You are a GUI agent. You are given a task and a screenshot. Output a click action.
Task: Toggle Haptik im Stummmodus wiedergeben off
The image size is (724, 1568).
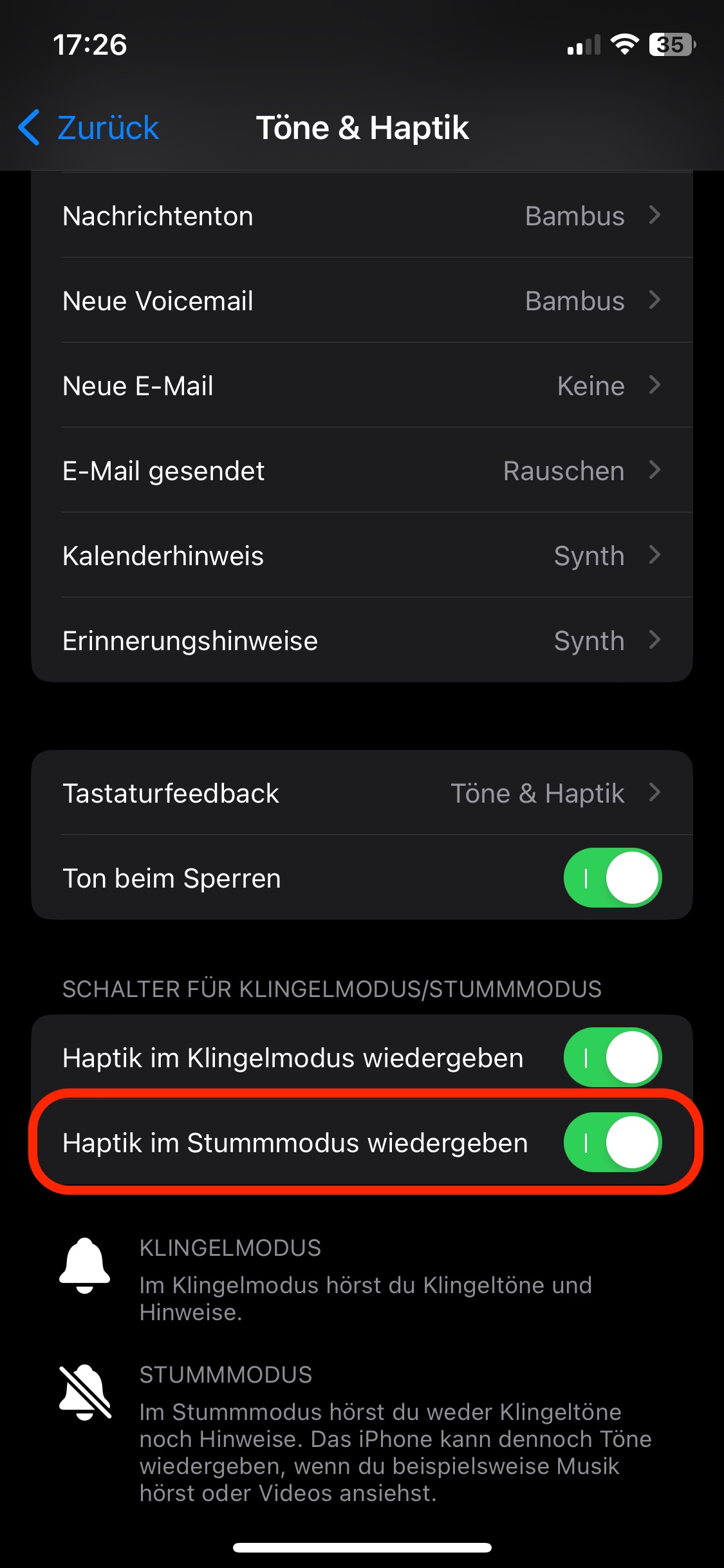pos(613,1142)
